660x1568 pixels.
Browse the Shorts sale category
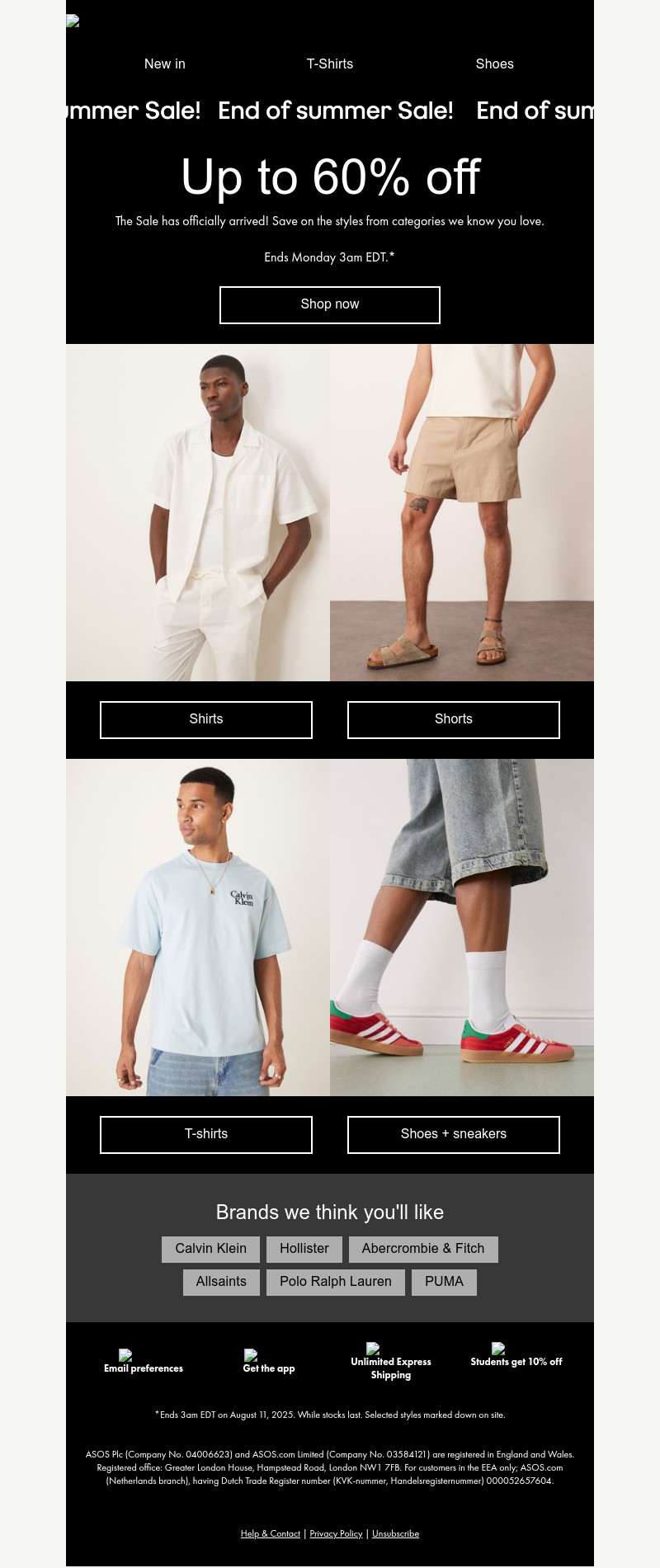pyautogui.click(x=454, y=719)
